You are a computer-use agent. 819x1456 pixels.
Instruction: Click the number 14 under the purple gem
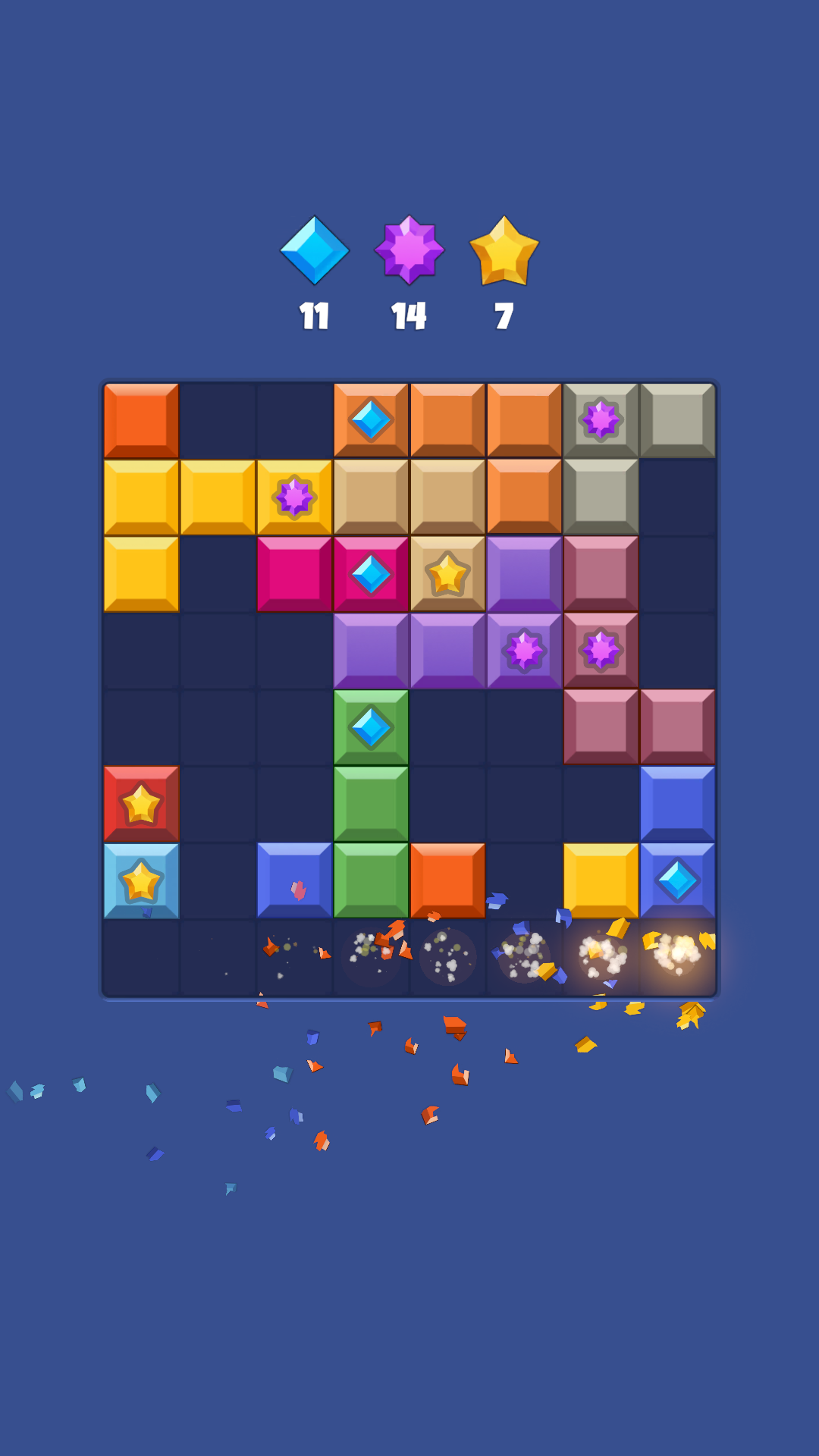point(409,315)
